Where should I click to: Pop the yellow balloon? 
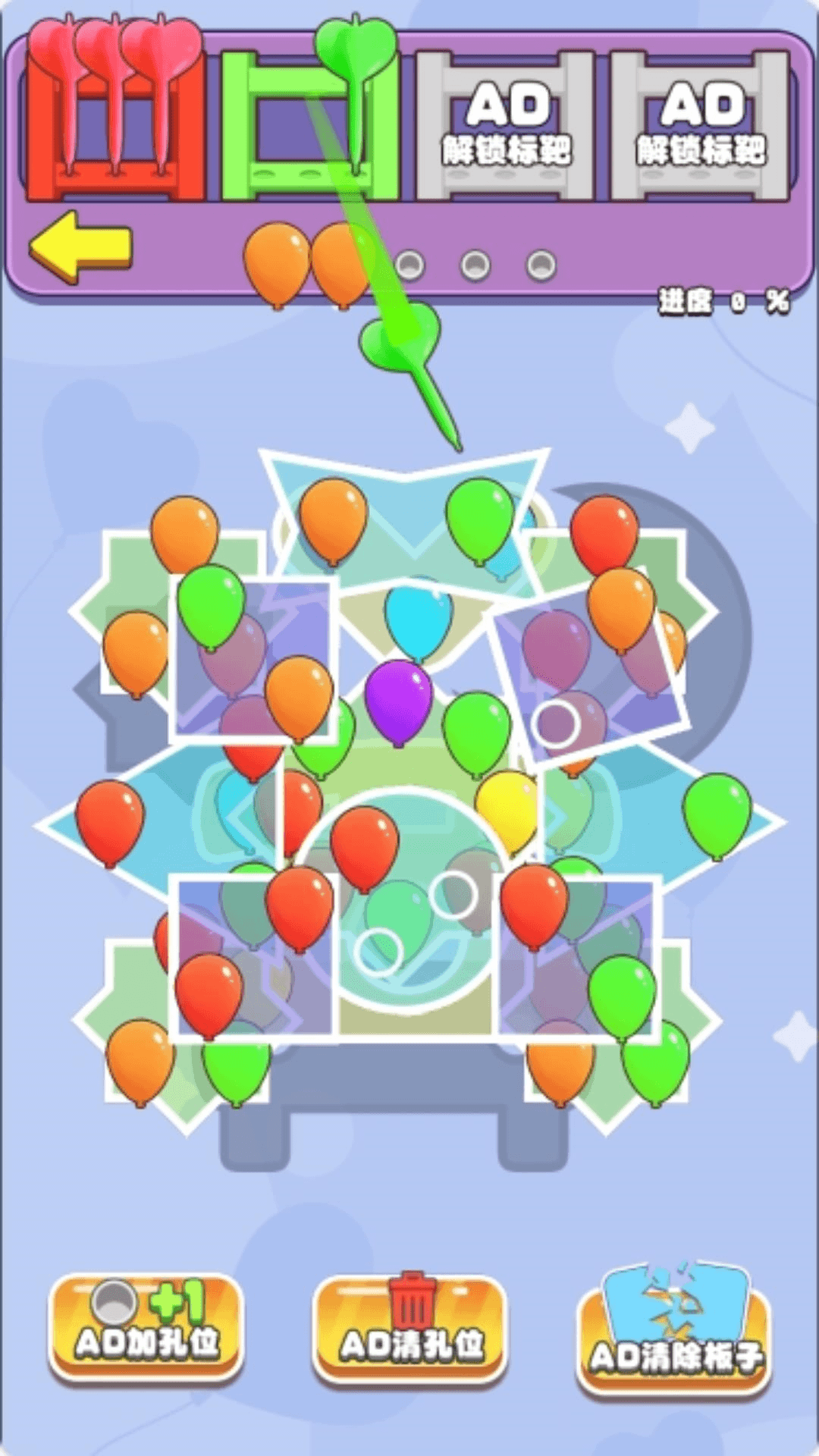click(507, 808)
